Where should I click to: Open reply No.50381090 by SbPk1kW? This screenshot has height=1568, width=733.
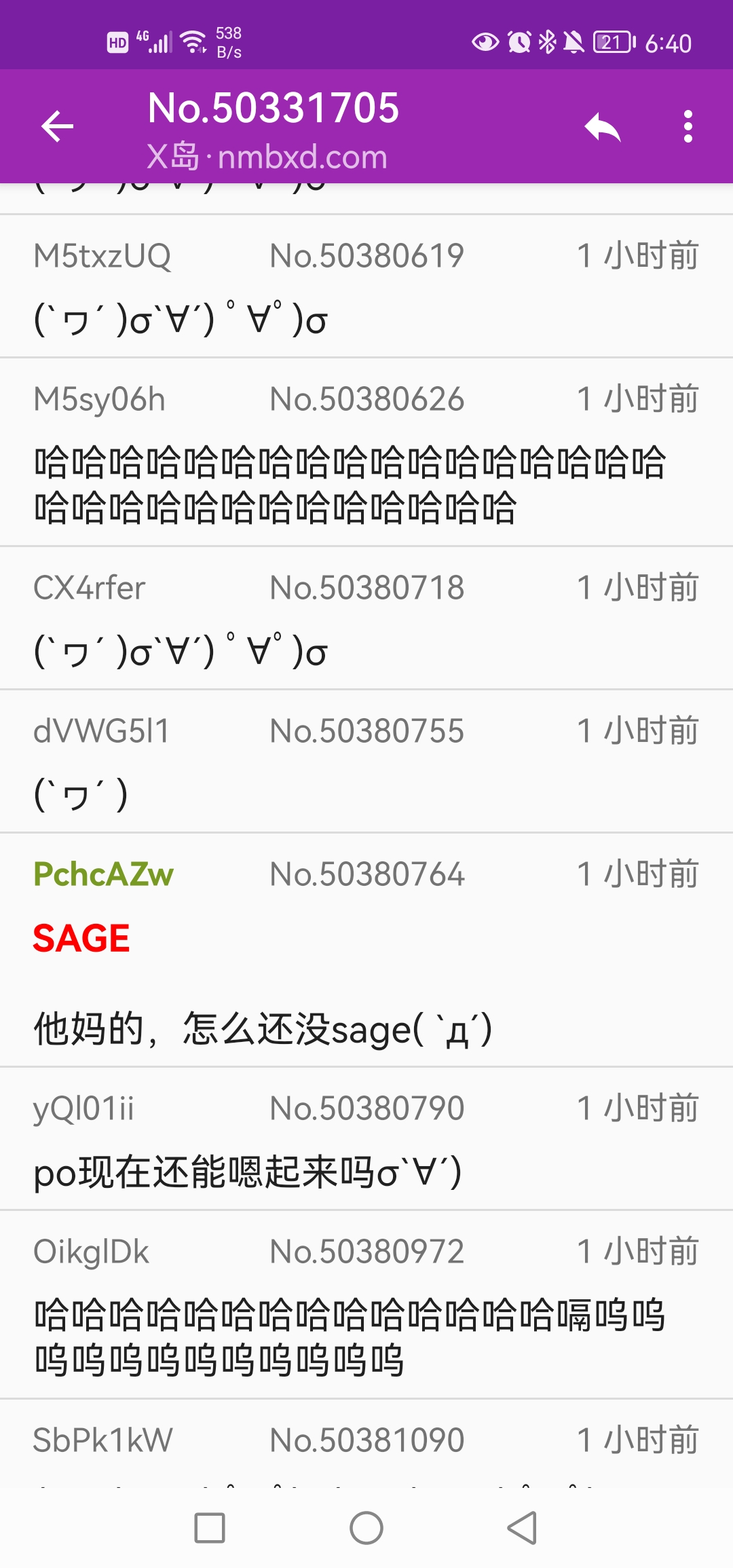coord(366,1444)
